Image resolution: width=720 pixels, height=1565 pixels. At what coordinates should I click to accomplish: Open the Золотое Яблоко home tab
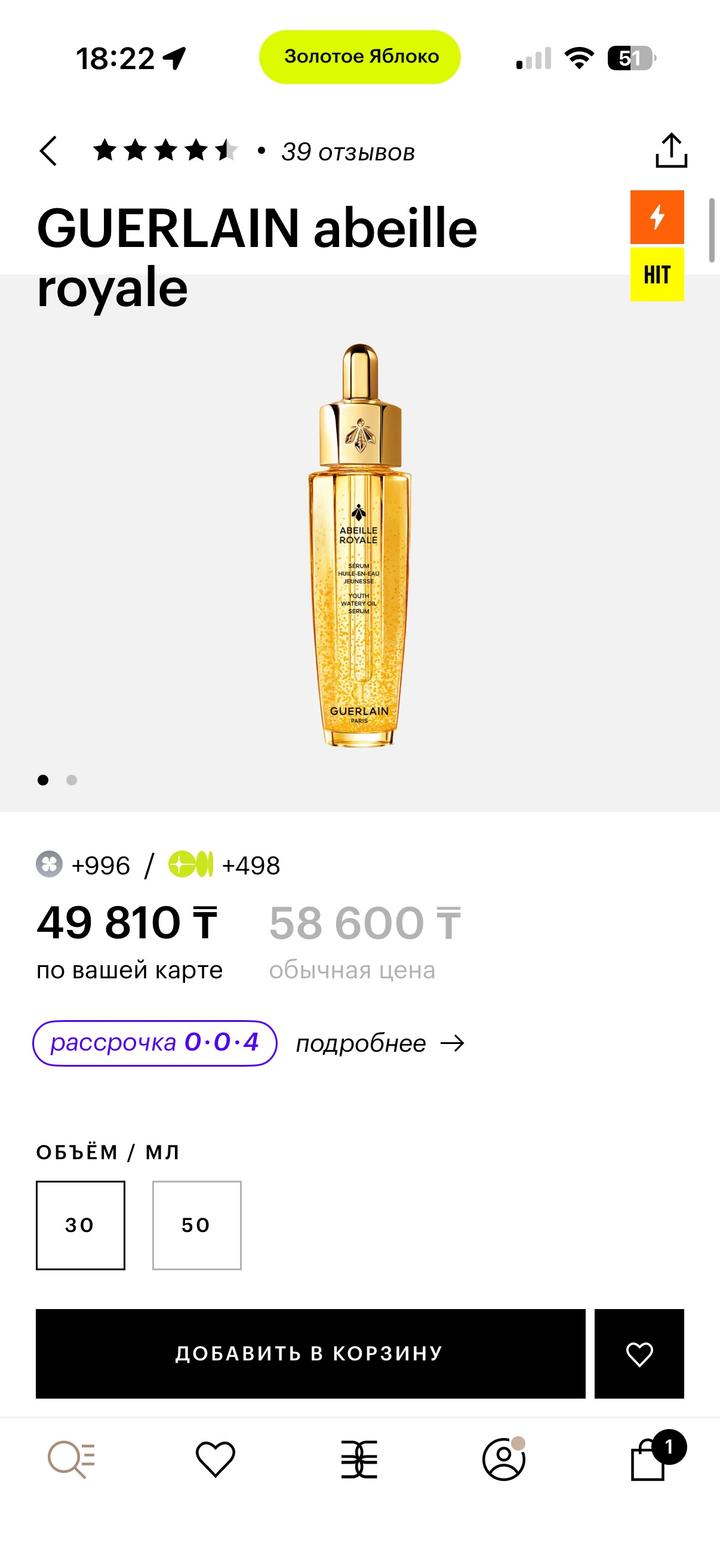pyautogui.click(x=359, y=1460)
